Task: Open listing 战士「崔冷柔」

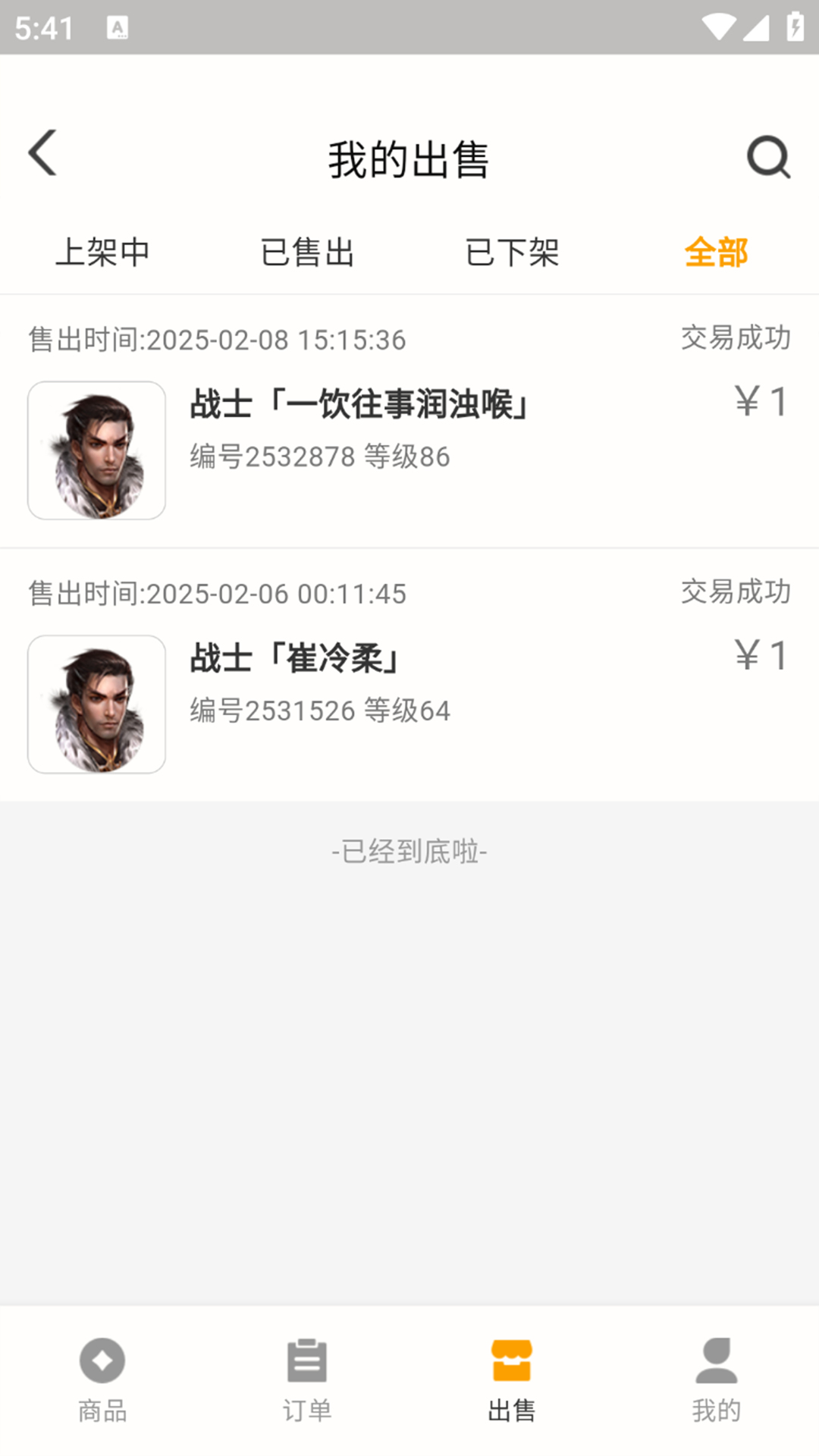Action: point(293,658)
